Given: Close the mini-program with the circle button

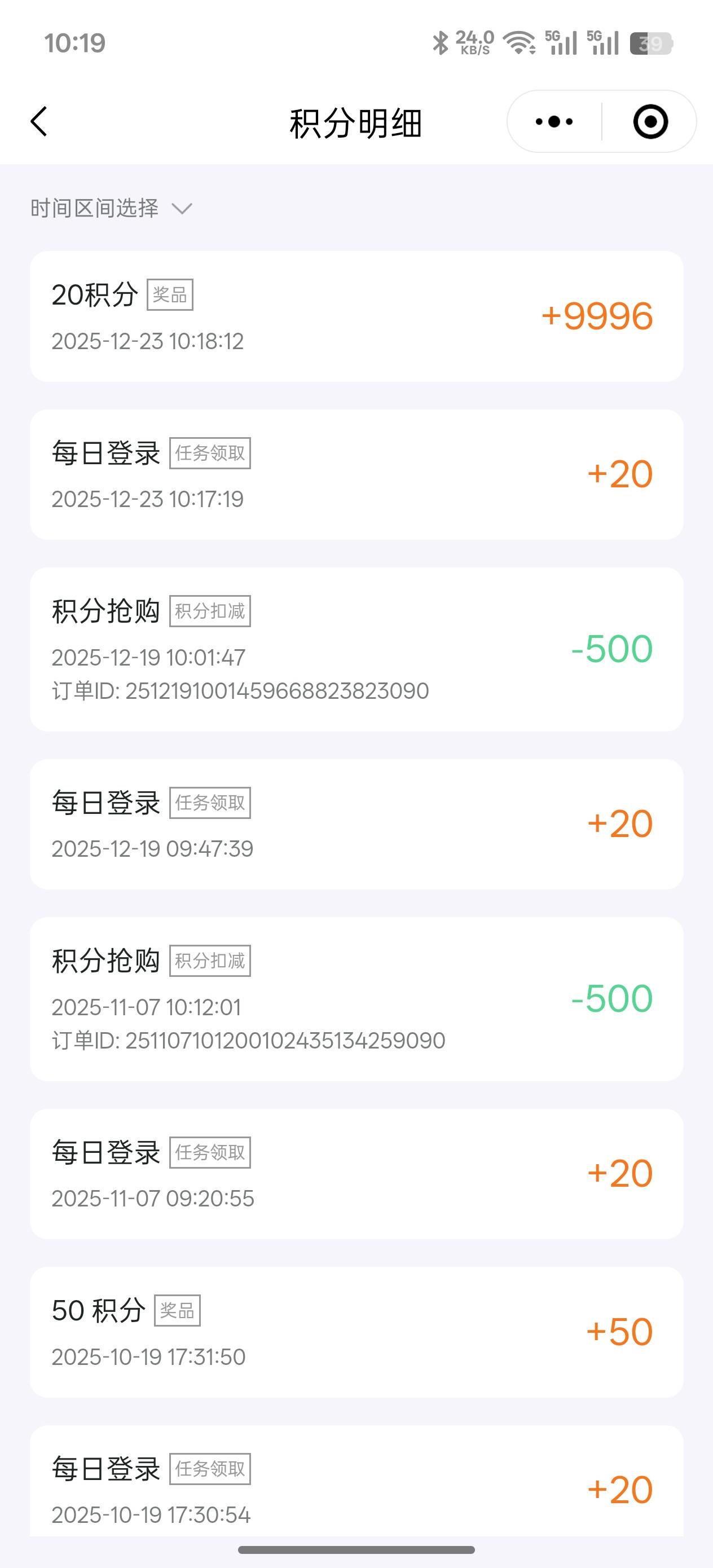Looking at the screenshot, I should pyautogui.click(x=650, y=122).
